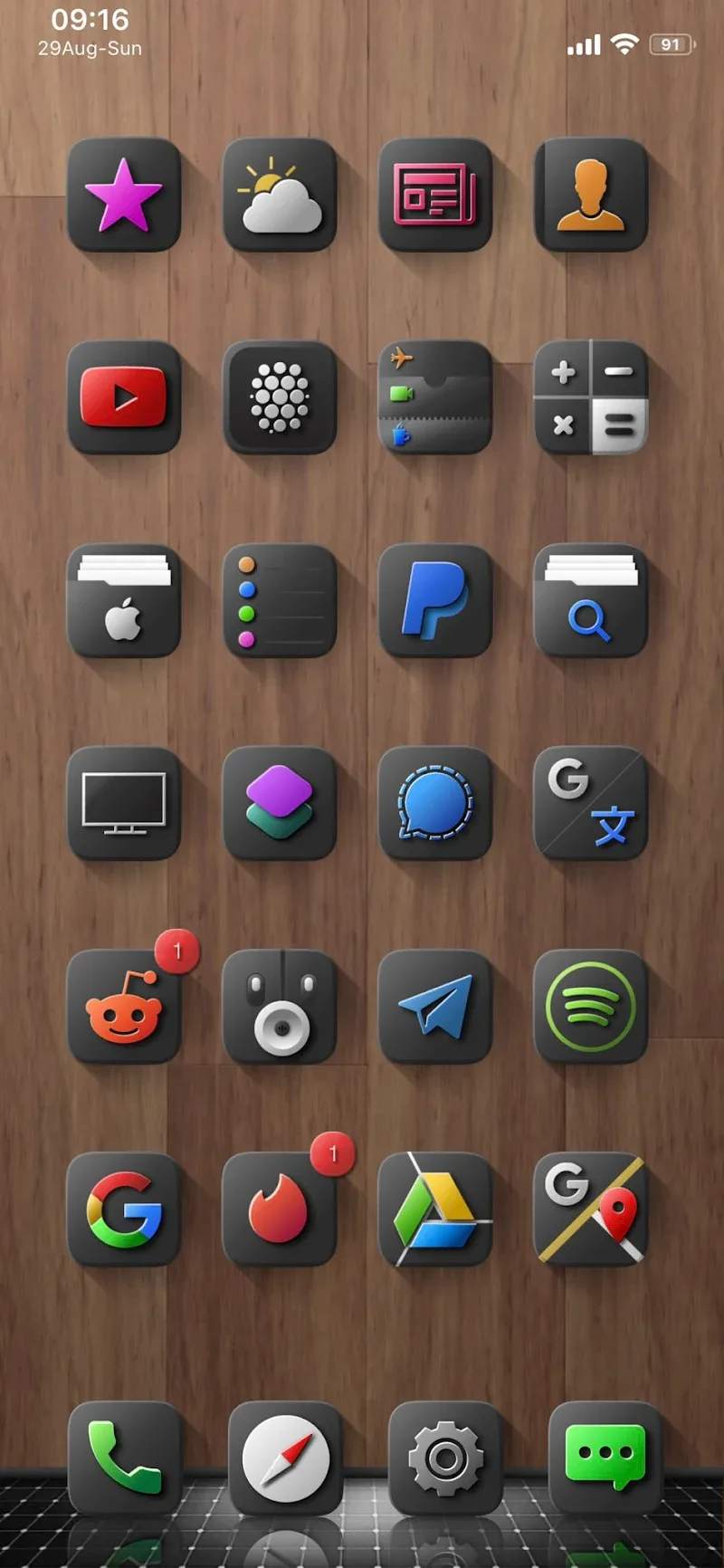This screenshot has width=724, height=1568.
Task: Open the Reminders app
Action: (280, 600)
